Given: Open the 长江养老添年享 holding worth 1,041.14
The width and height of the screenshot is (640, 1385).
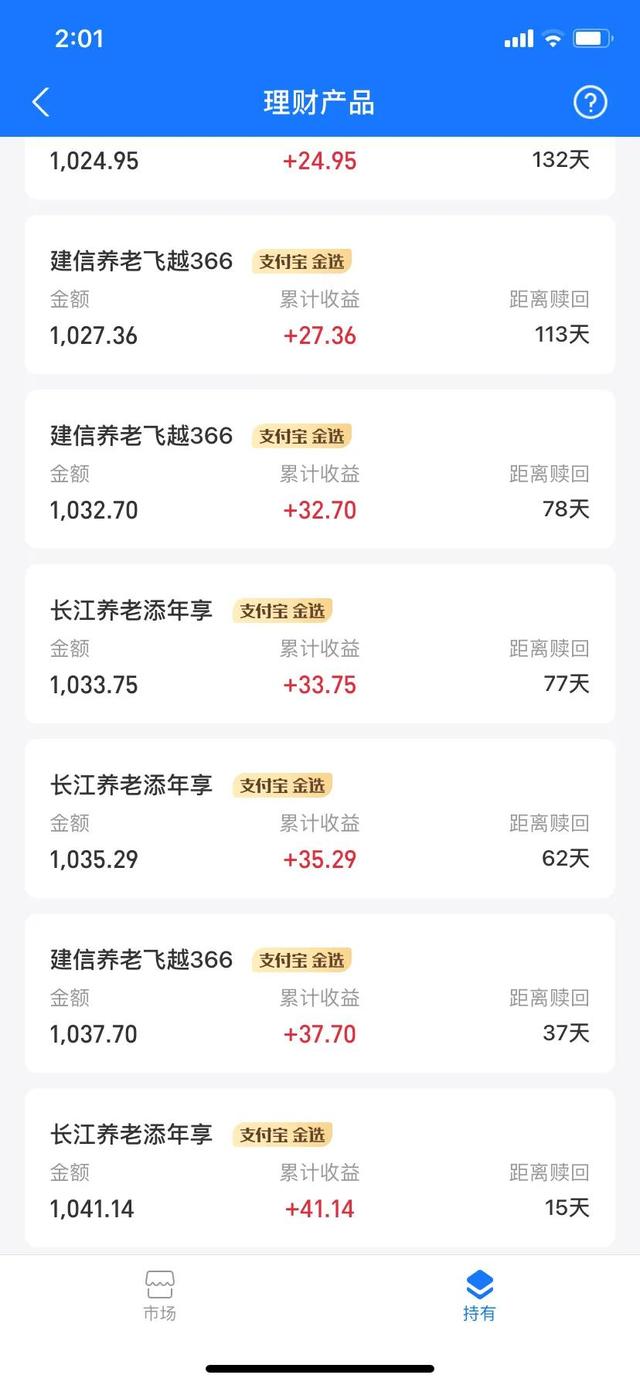Looking at the screenshot, I should coord(320,1168).
